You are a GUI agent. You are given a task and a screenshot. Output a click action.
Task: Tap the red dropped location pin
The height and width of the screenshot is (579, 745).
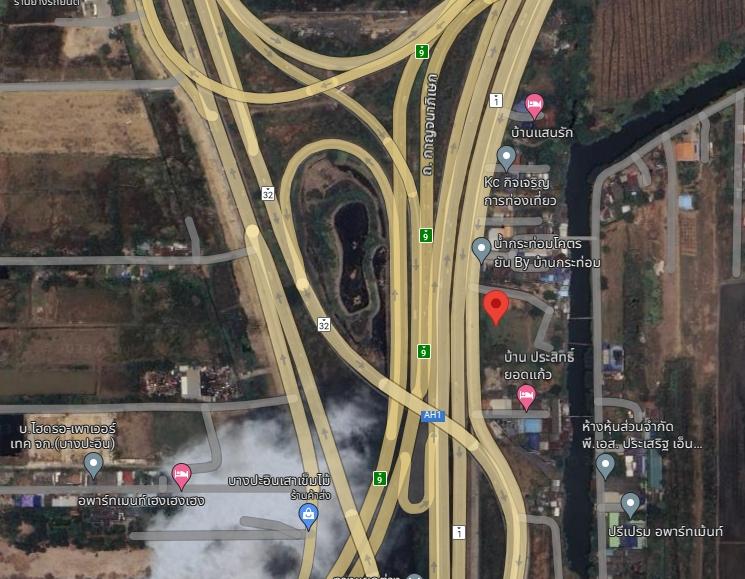pos(495,306)
